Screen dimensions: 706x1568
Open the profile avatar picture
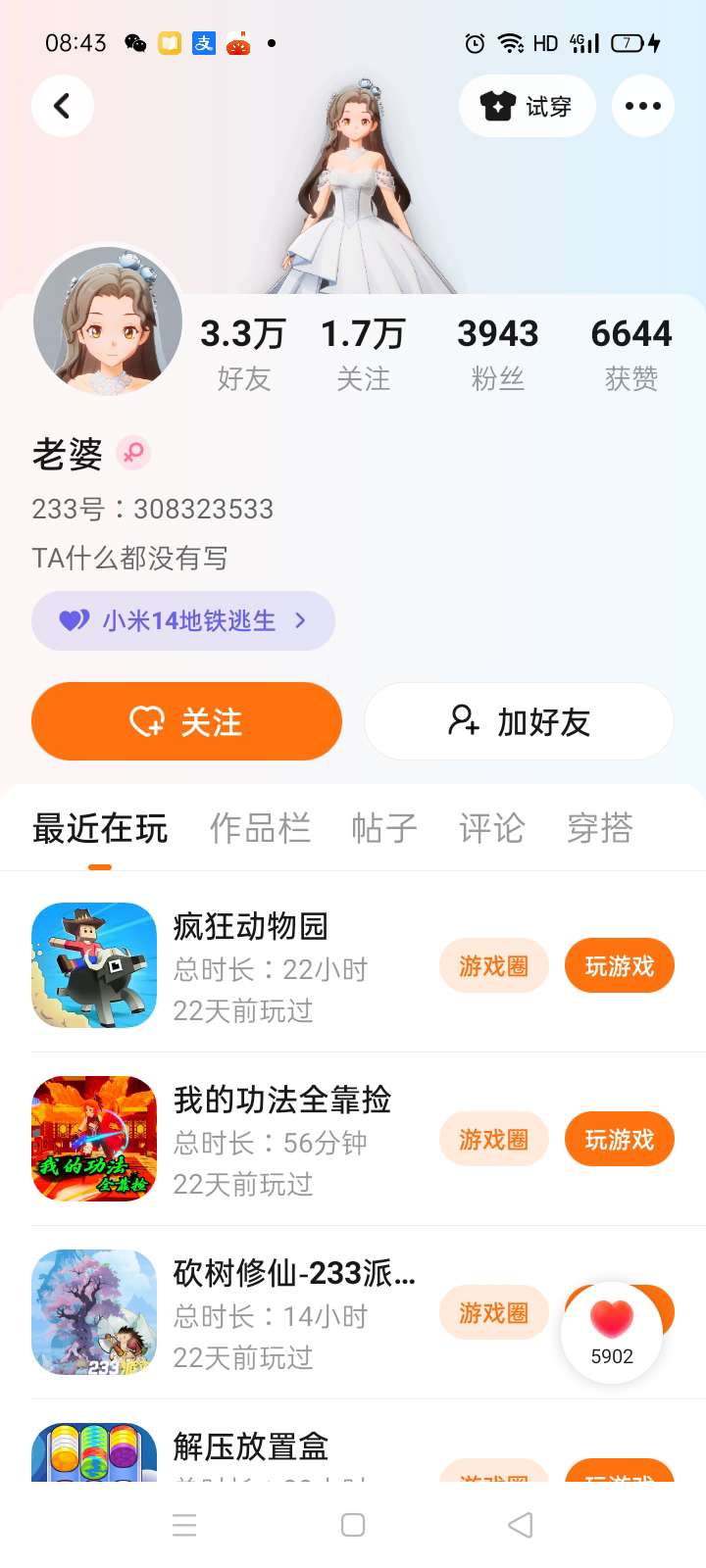click(x=108, y=320)
